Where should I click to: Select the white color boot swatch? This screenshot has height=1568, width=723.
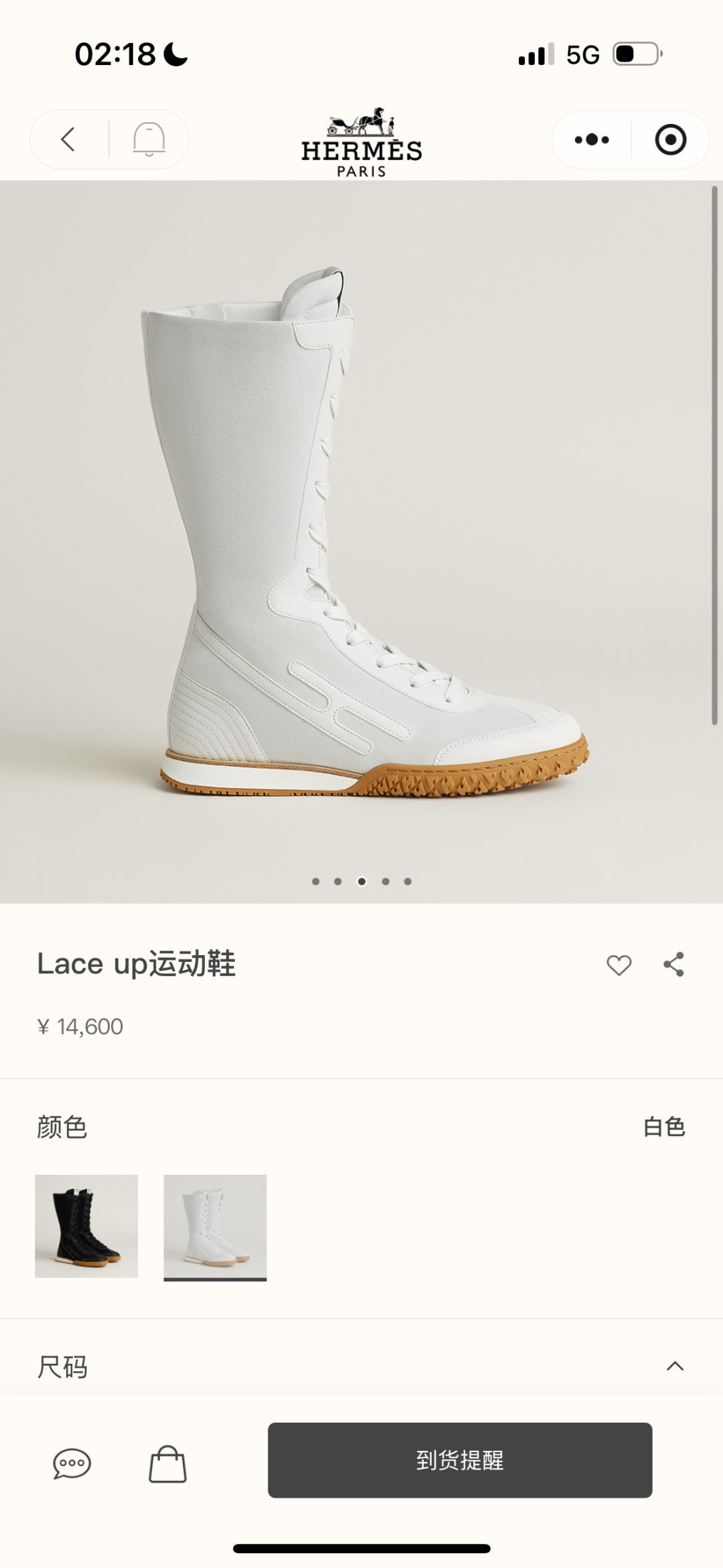pos(215,1226)
